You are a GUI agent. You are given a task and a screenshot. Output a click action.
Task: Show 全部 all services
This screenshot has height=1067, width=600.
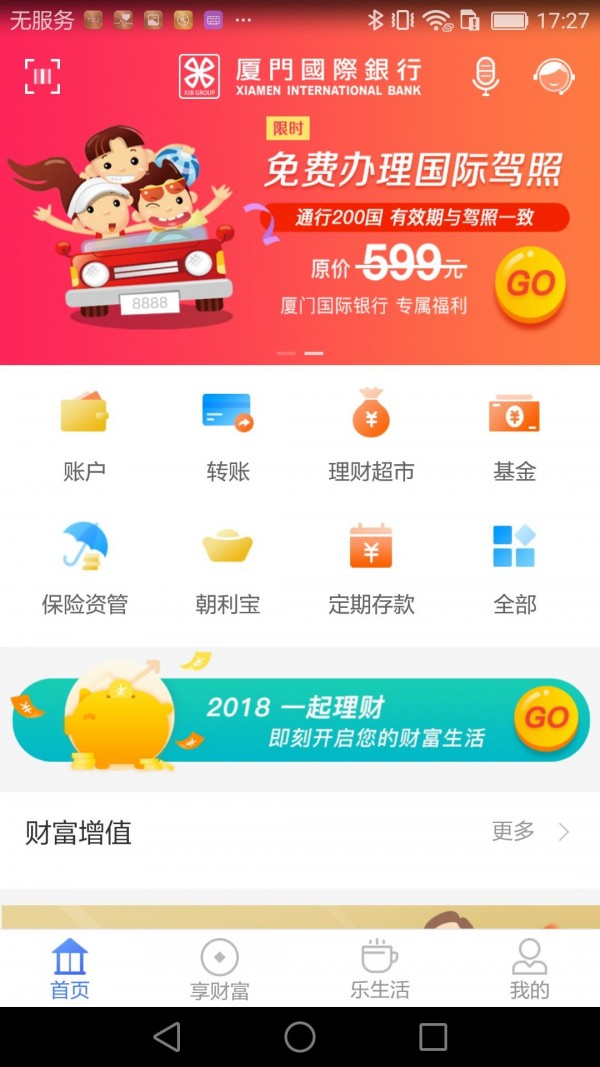click(514, 569)
